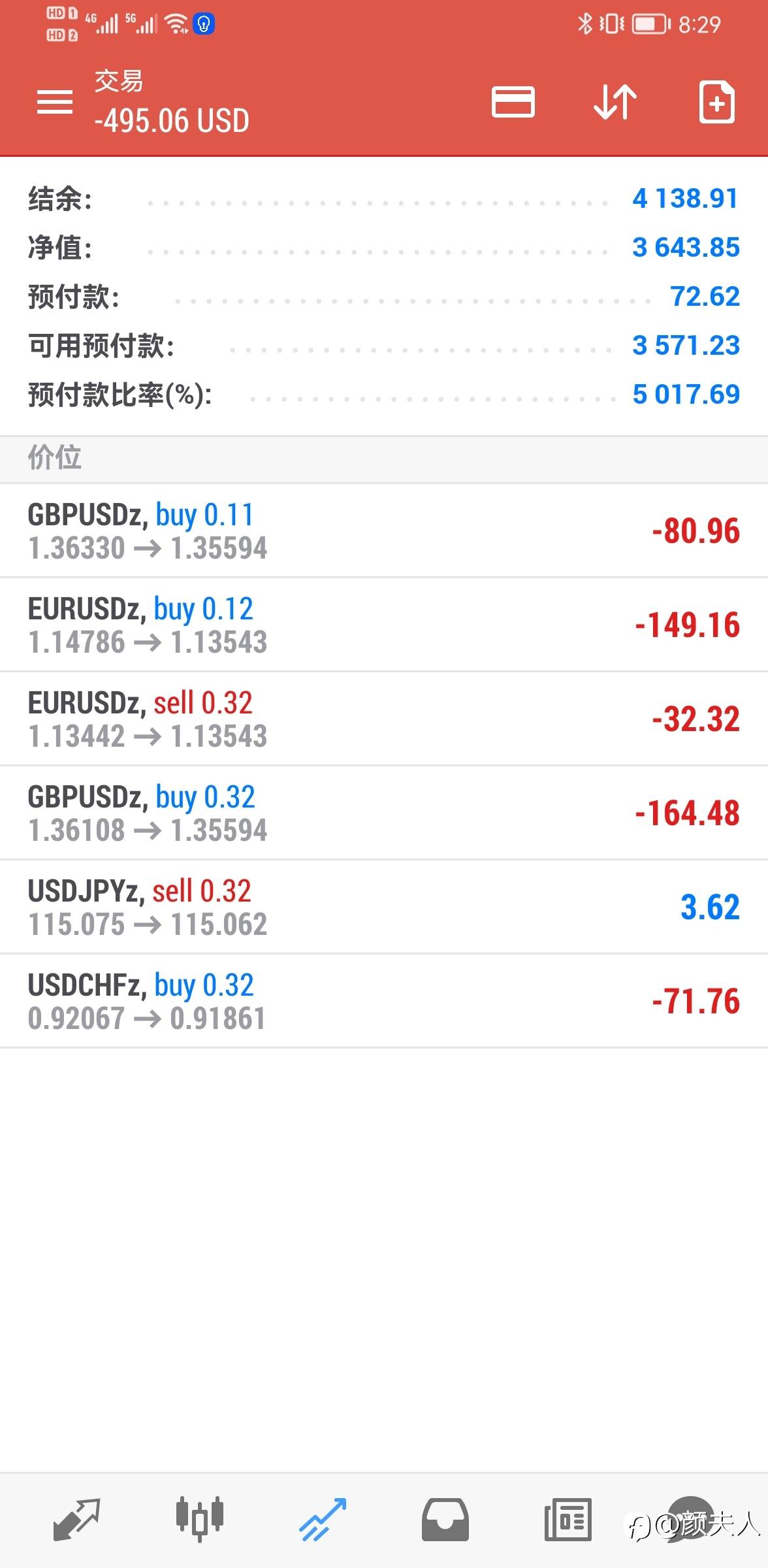Open the USDJPYz sell 0.32 position

pos(384,907)
